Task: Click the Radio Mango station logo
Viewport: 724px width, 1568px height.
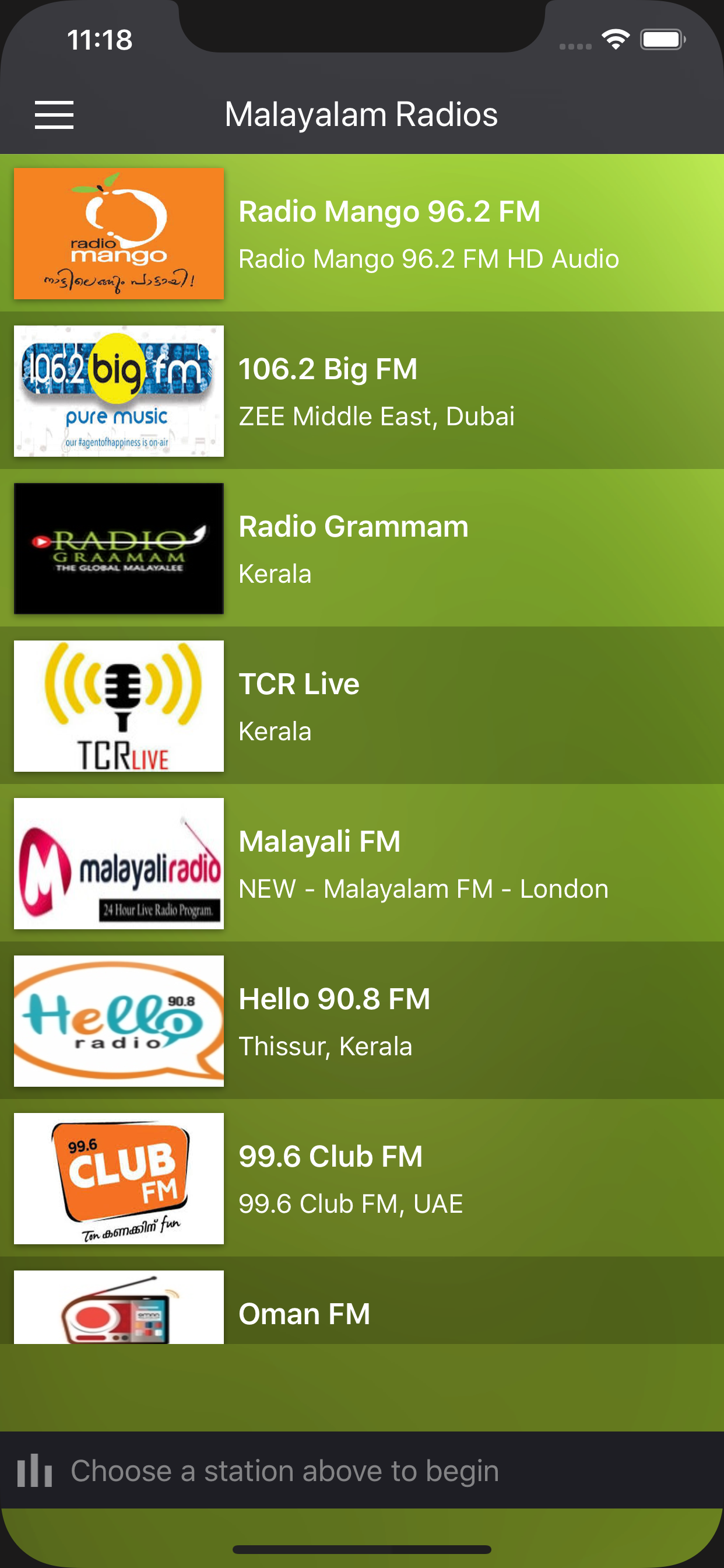Action: [118, 233]
